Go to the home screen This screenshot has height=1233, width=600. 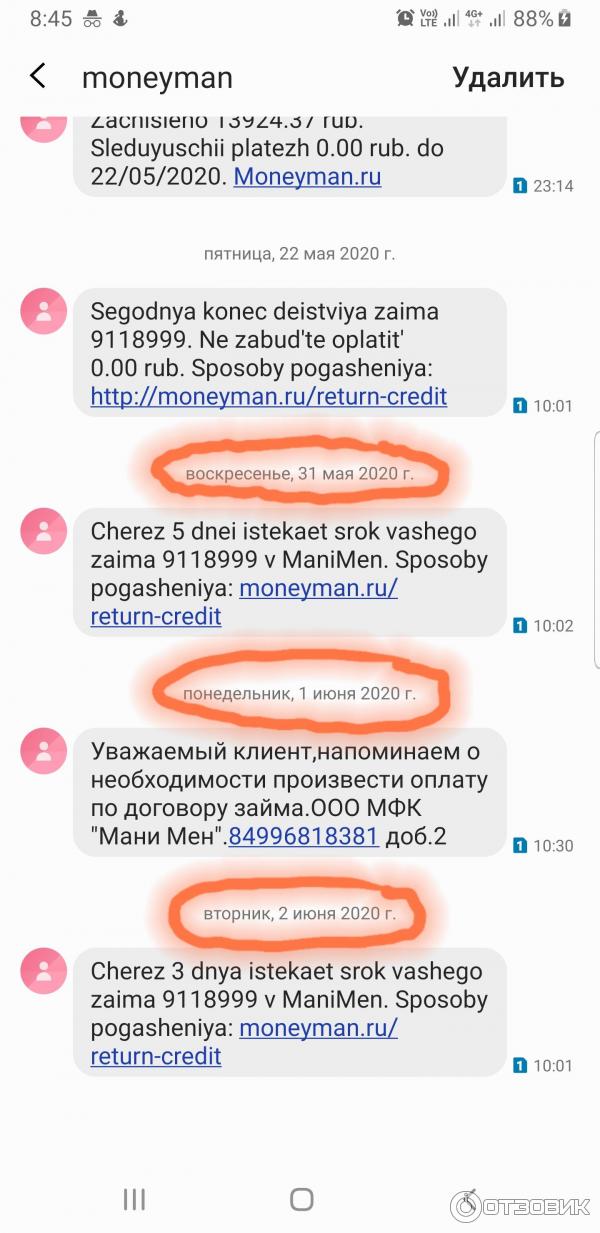coord(301,1200)
